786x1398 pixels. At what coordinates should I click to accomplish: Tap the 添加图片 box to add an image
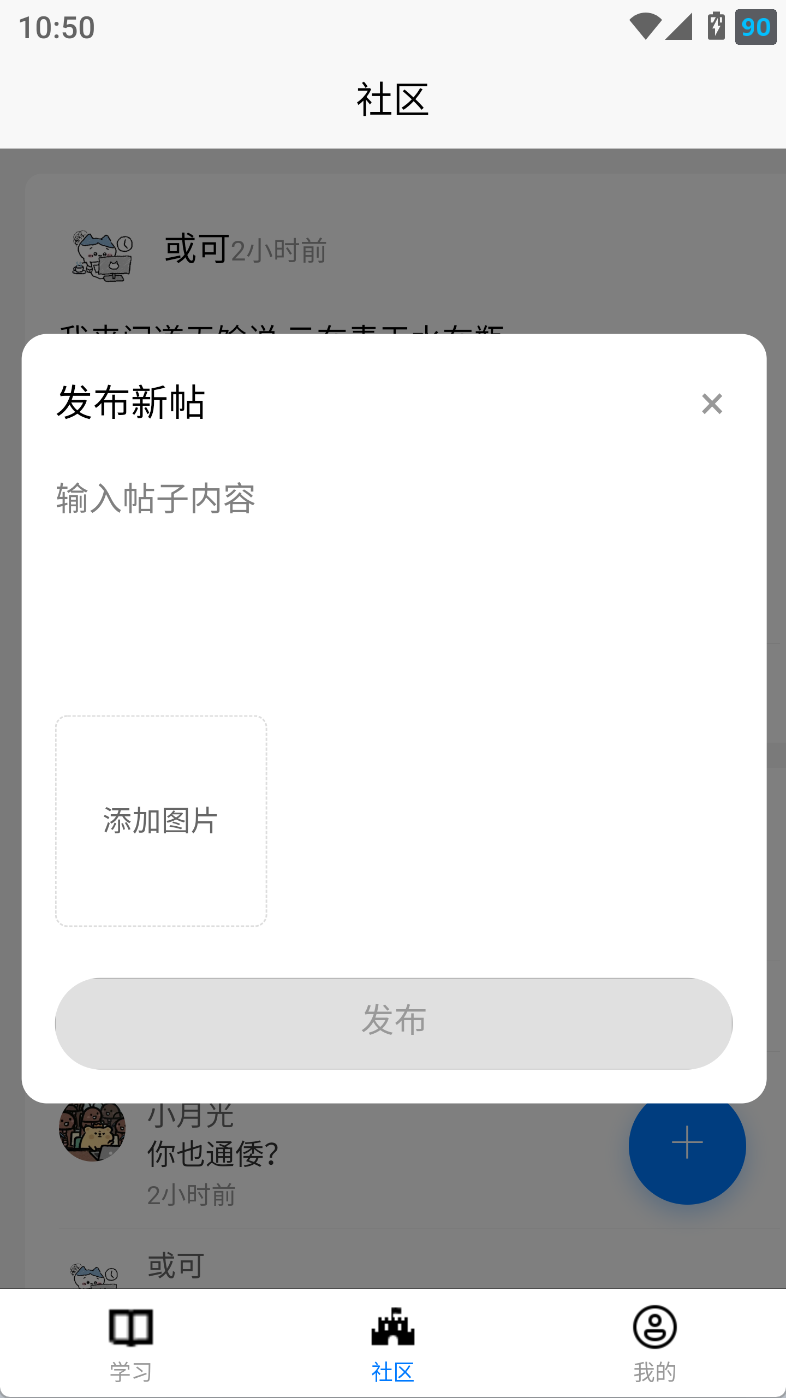pos(161,821)
